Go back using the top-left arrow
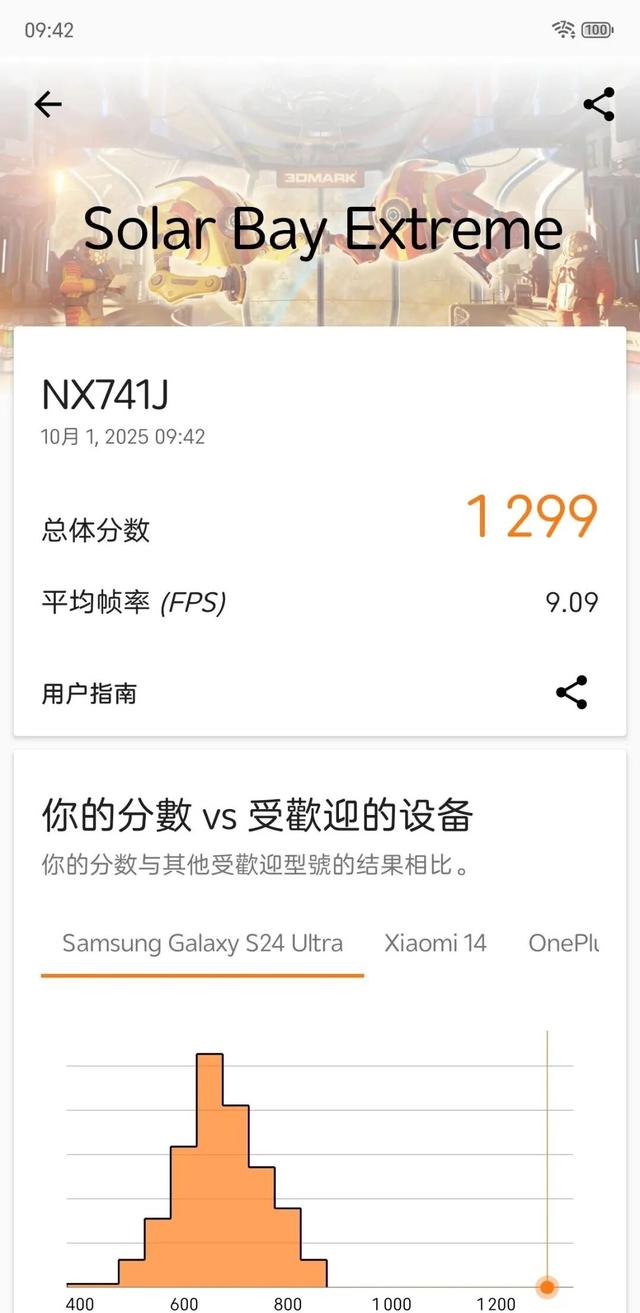640x1313 pixels. coord(48,104)
